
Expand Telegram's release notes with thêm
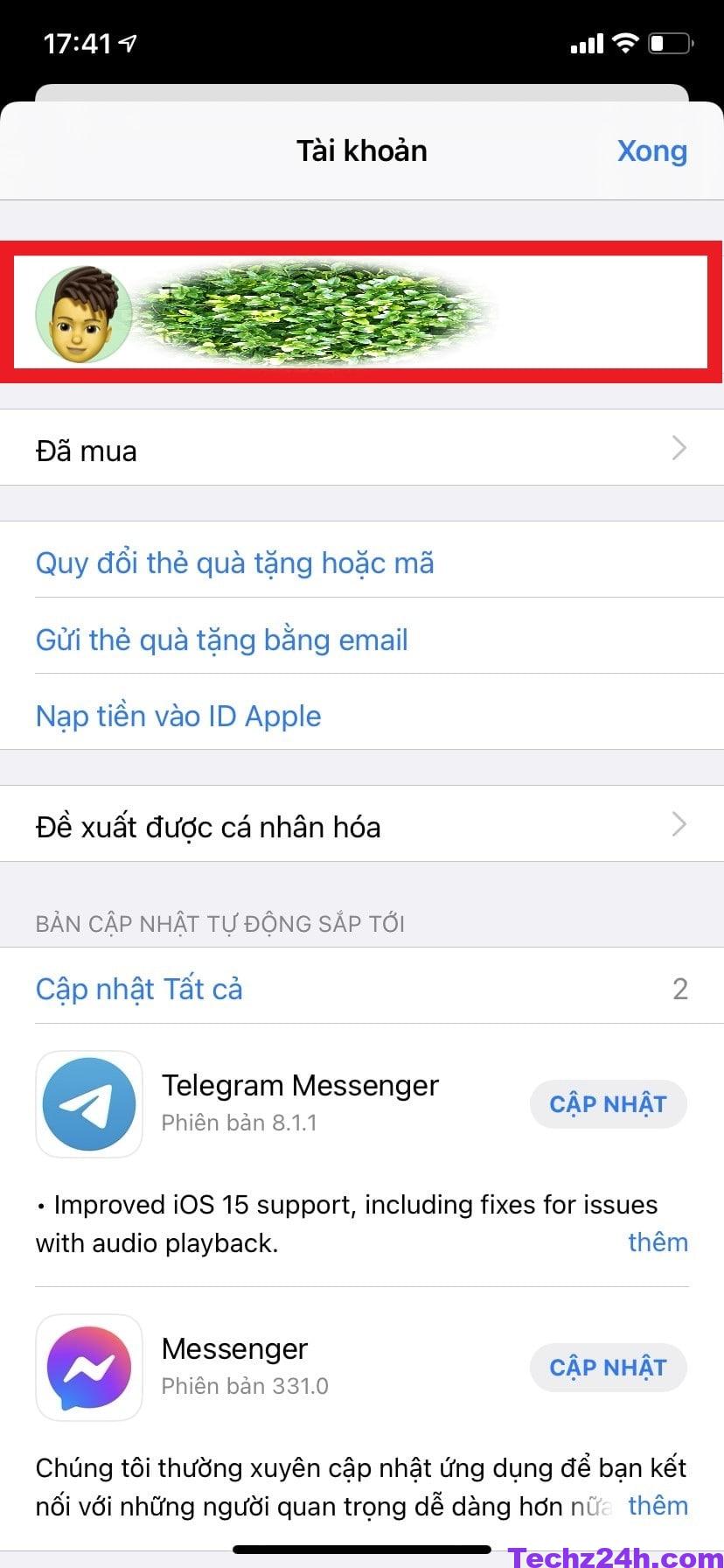pyautogui.click(x=658, y=1242)
